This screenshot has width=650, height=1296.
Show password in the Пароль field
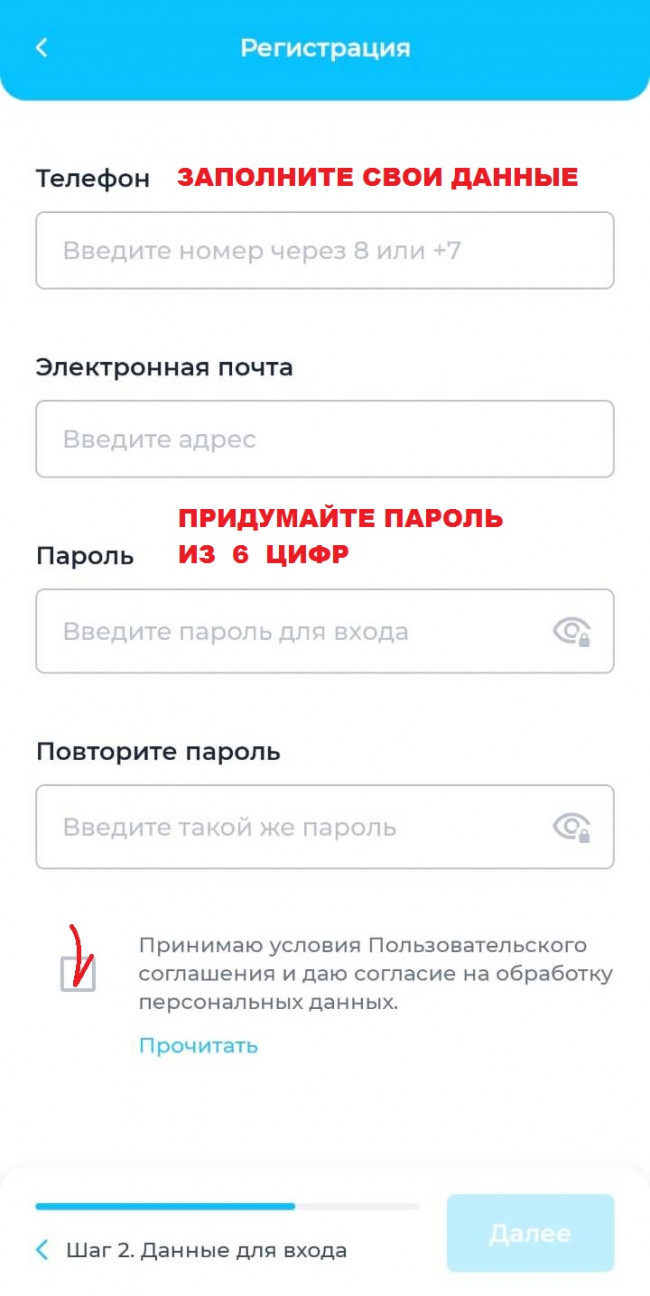click(x=572, y=631)
